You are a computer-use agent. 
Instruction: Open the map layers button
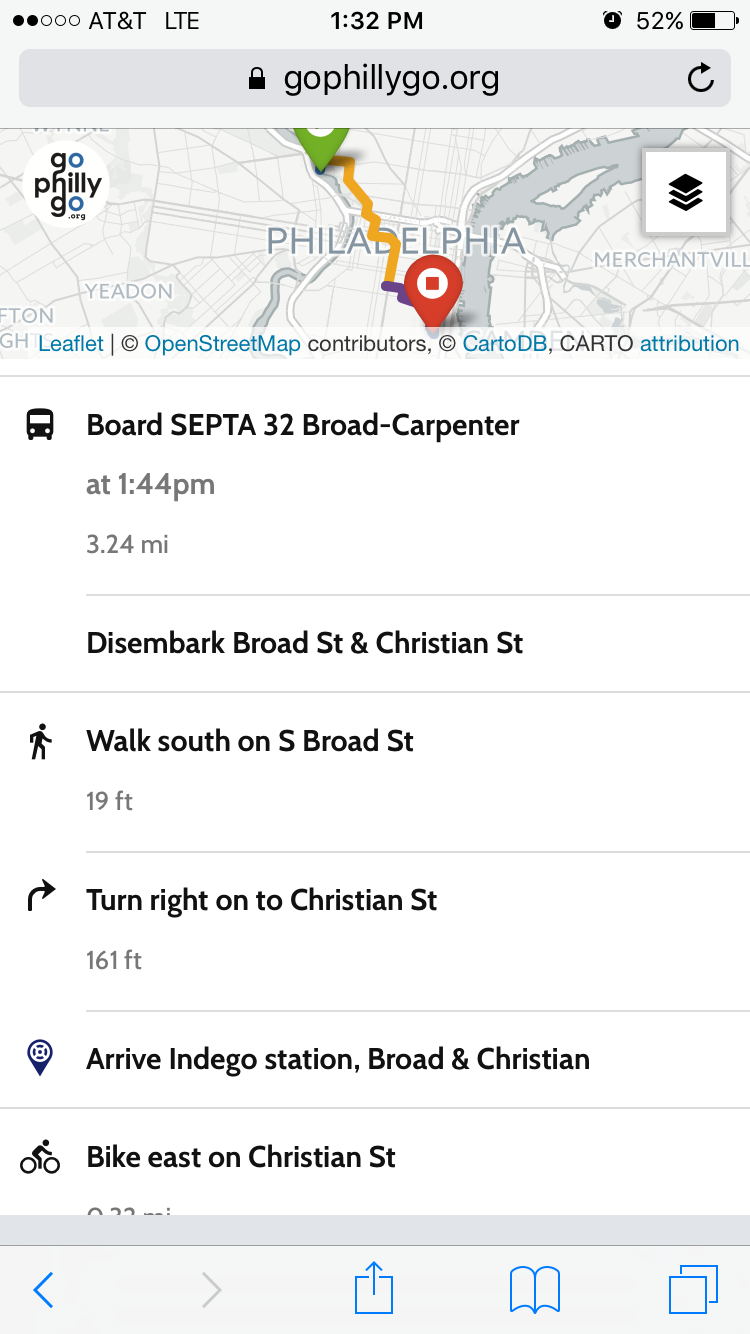[x=685, y=192]
